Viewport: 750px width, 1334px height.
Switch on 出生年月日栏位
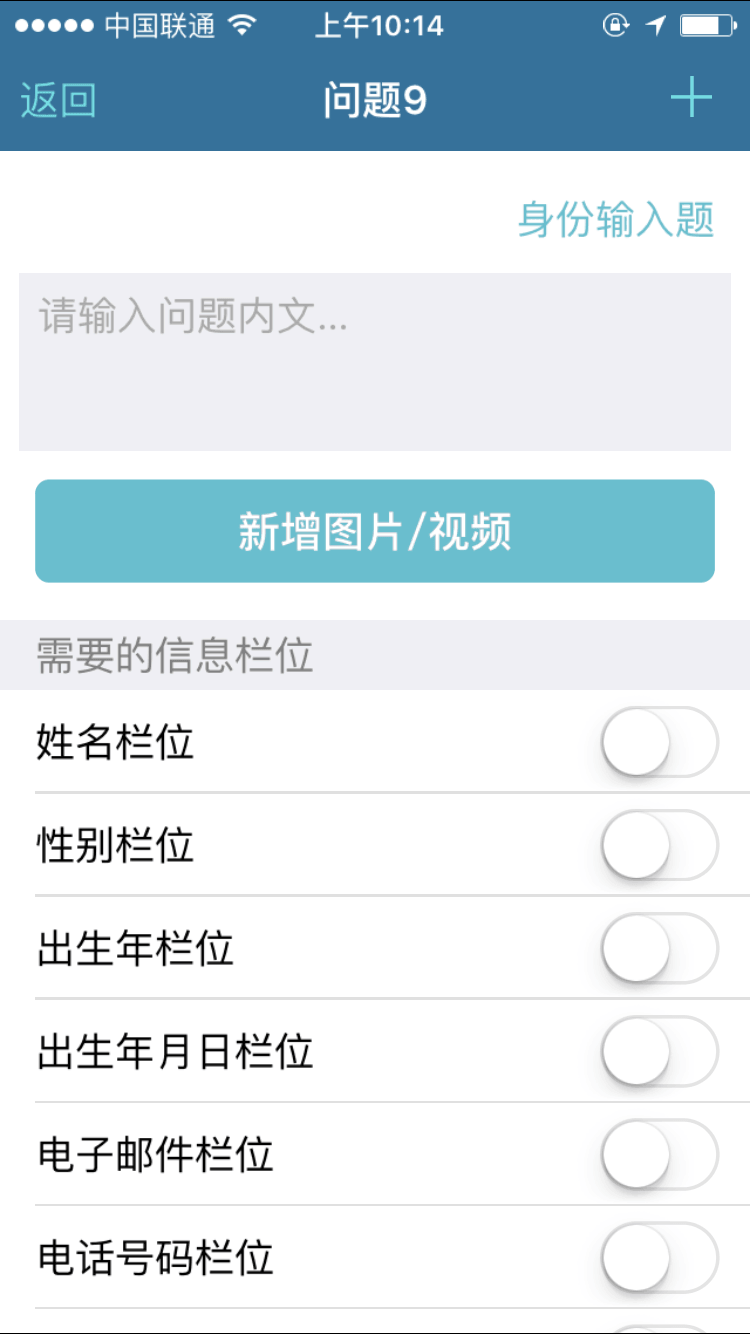click(659, 1051)
